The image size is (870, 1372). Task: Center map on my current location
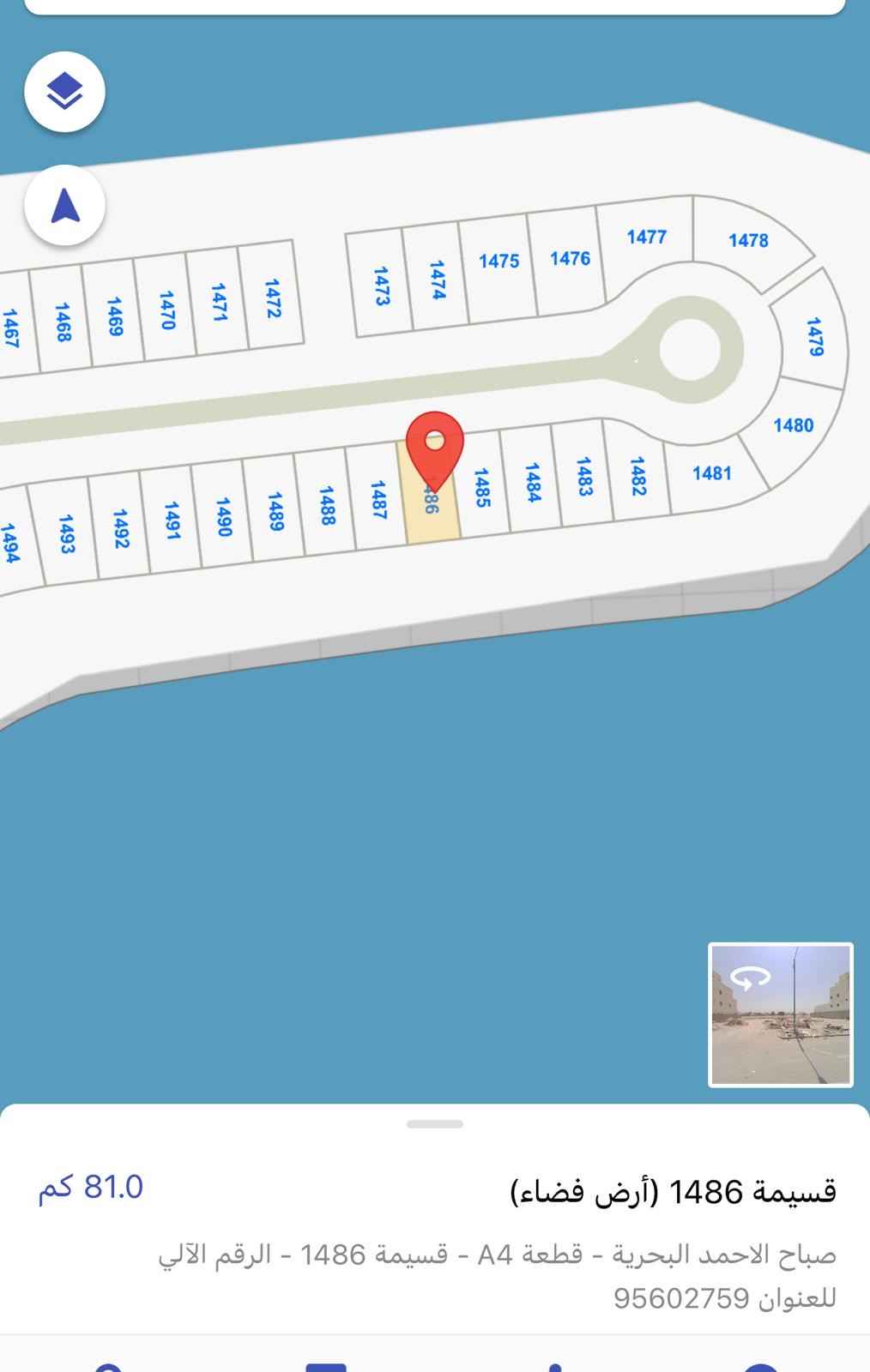(x=65, y=206)
